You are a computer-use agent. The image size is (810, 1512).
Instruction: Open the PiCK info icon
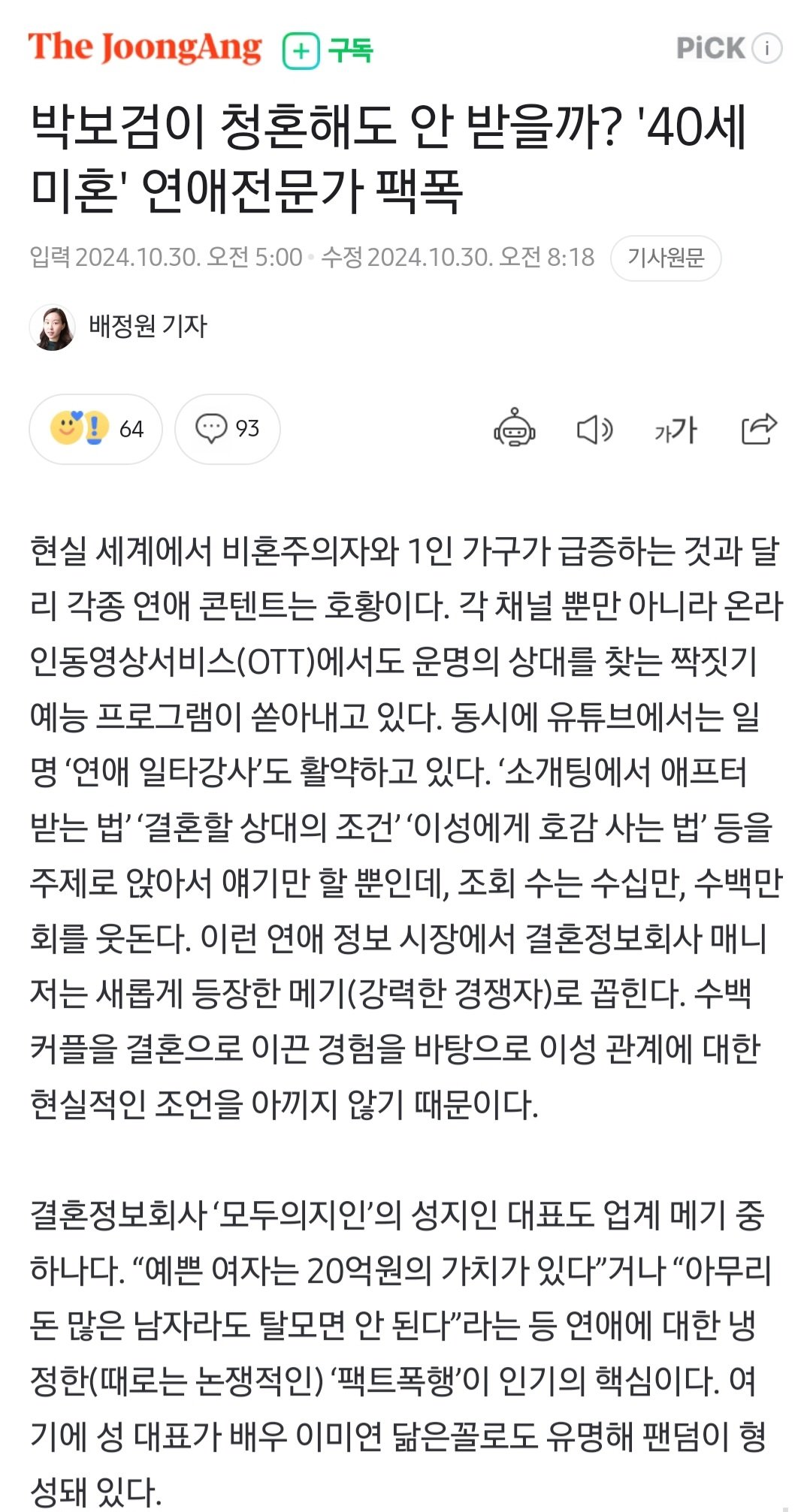(x=766, y=49)
